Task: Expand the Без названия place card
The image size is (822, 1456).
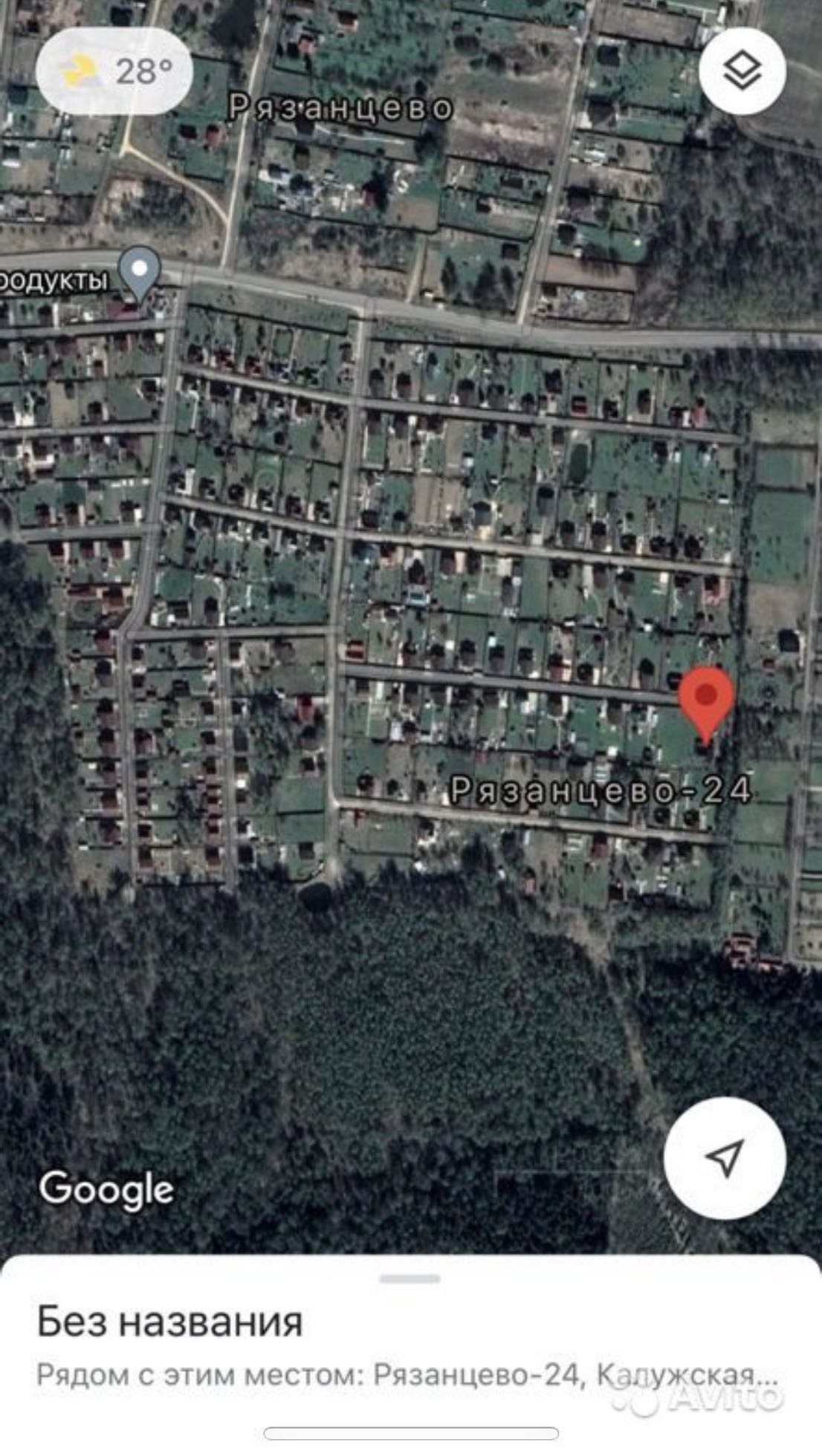Action: [410, 1279]
